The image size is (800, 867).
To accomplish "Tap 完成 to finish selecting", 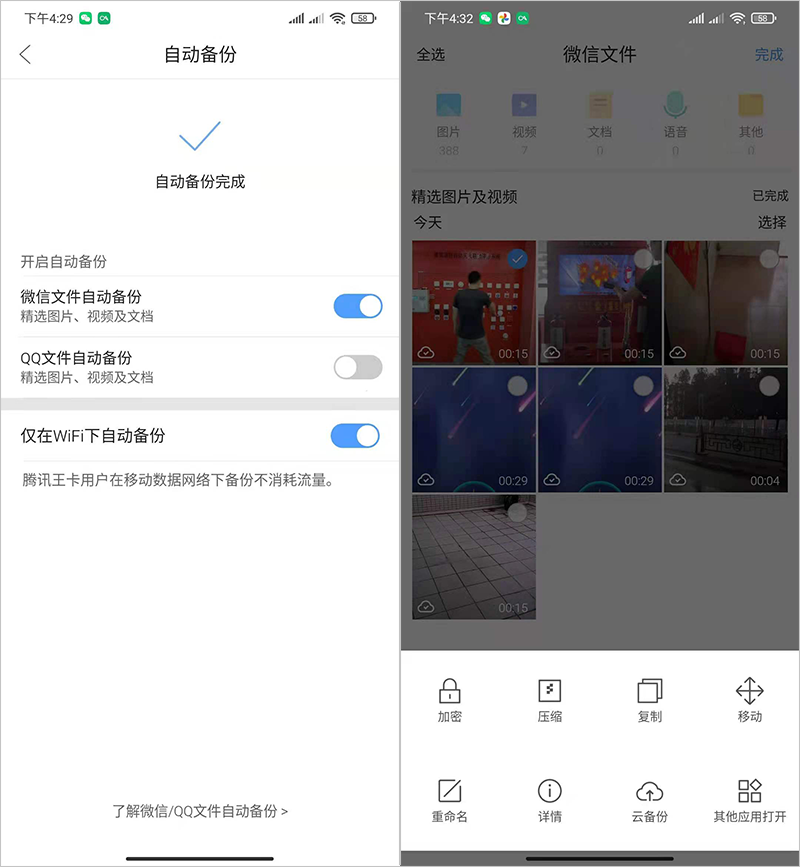I will click(769, 55).
